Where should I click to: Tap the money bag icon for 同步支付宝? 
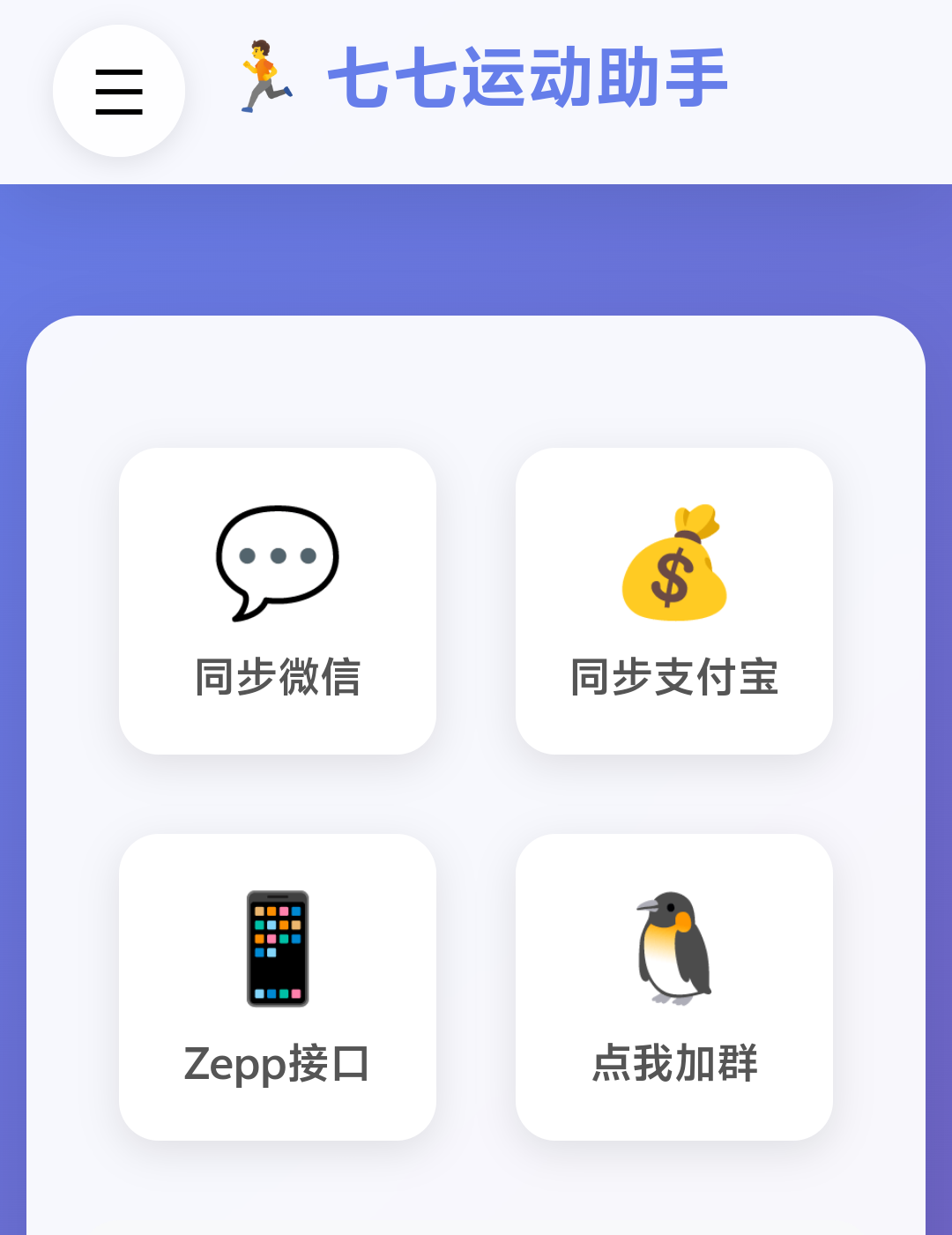pyautogui.click(x=674, y=564)
